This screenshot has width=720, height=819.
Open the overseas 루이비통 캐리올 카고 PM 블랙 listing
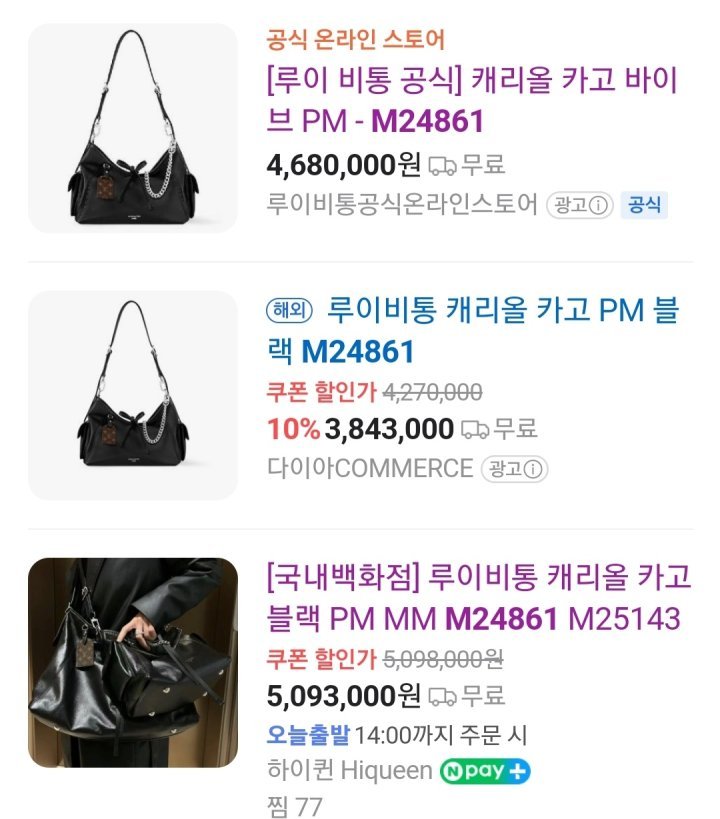point(490,331)
